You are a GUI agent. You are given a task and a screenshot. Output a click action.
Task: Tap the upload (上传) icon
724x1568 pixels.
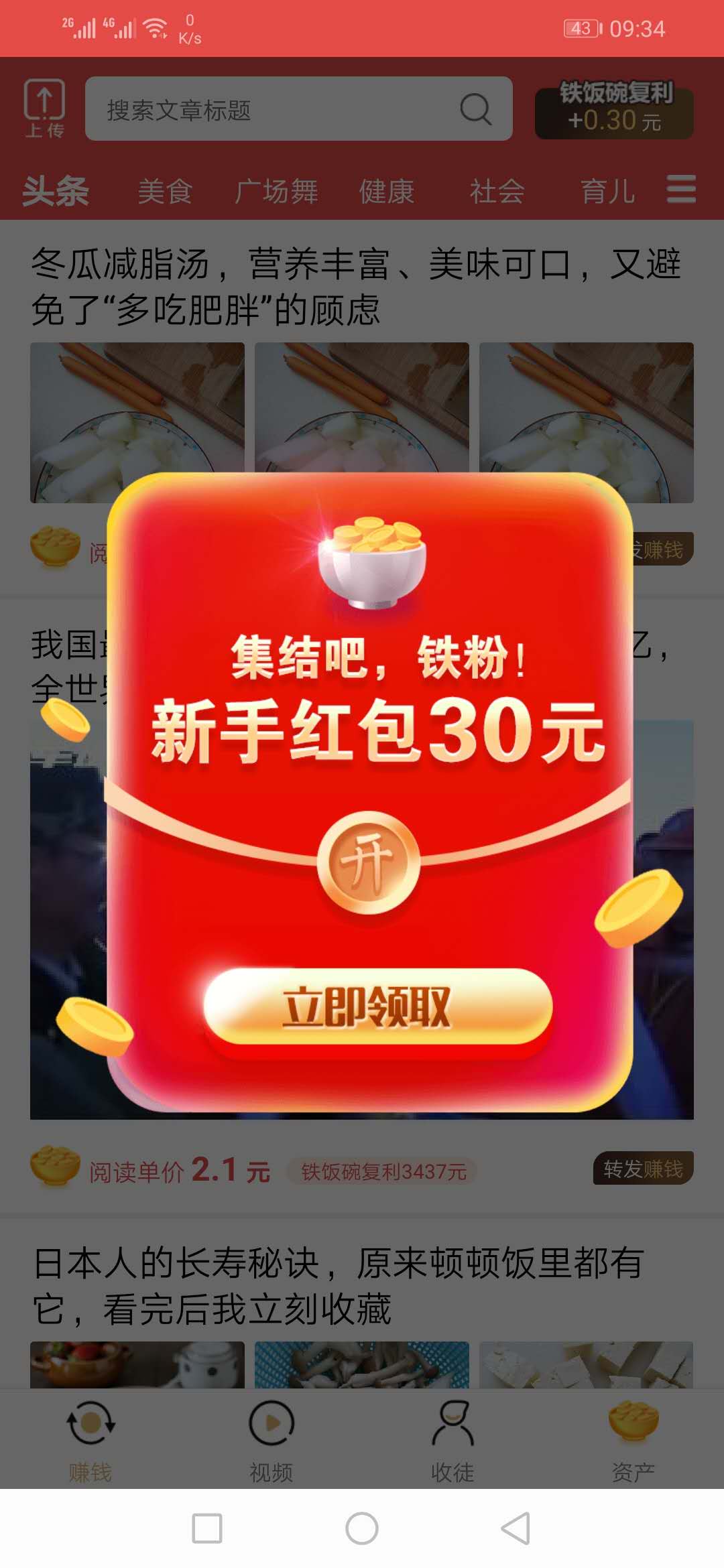44,109
